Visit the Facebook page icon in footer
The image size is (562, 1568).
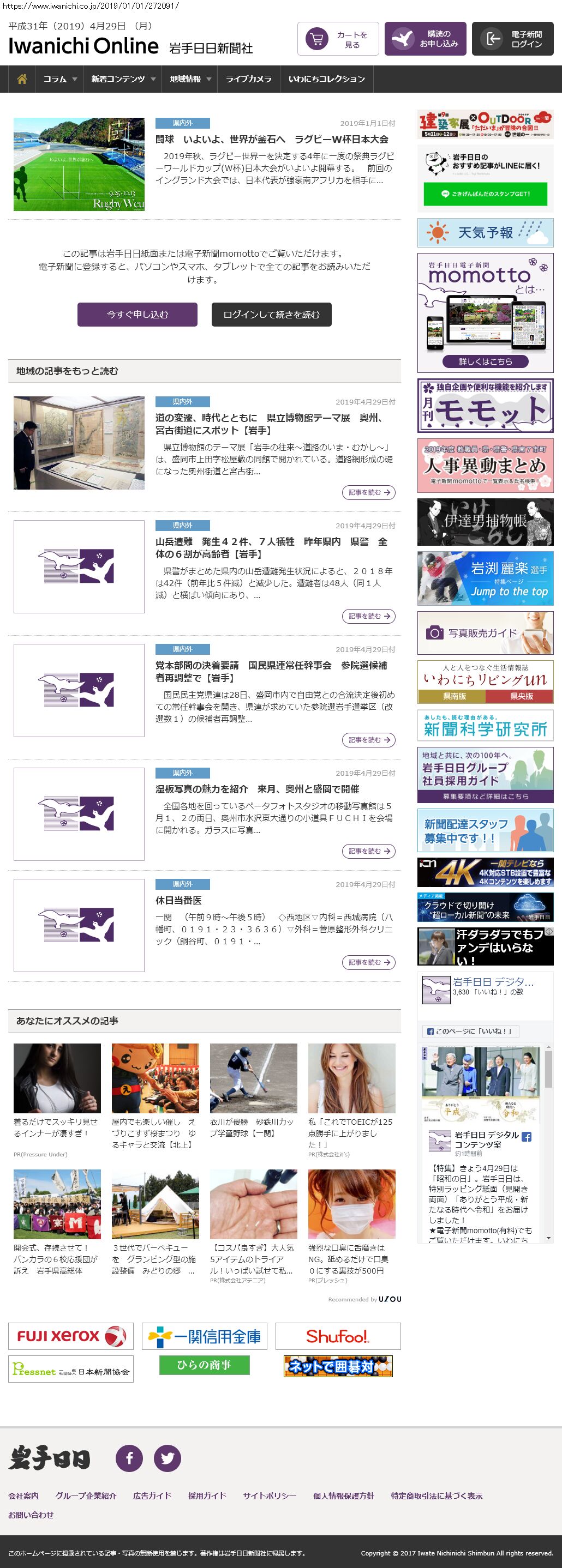(129, 1458)
